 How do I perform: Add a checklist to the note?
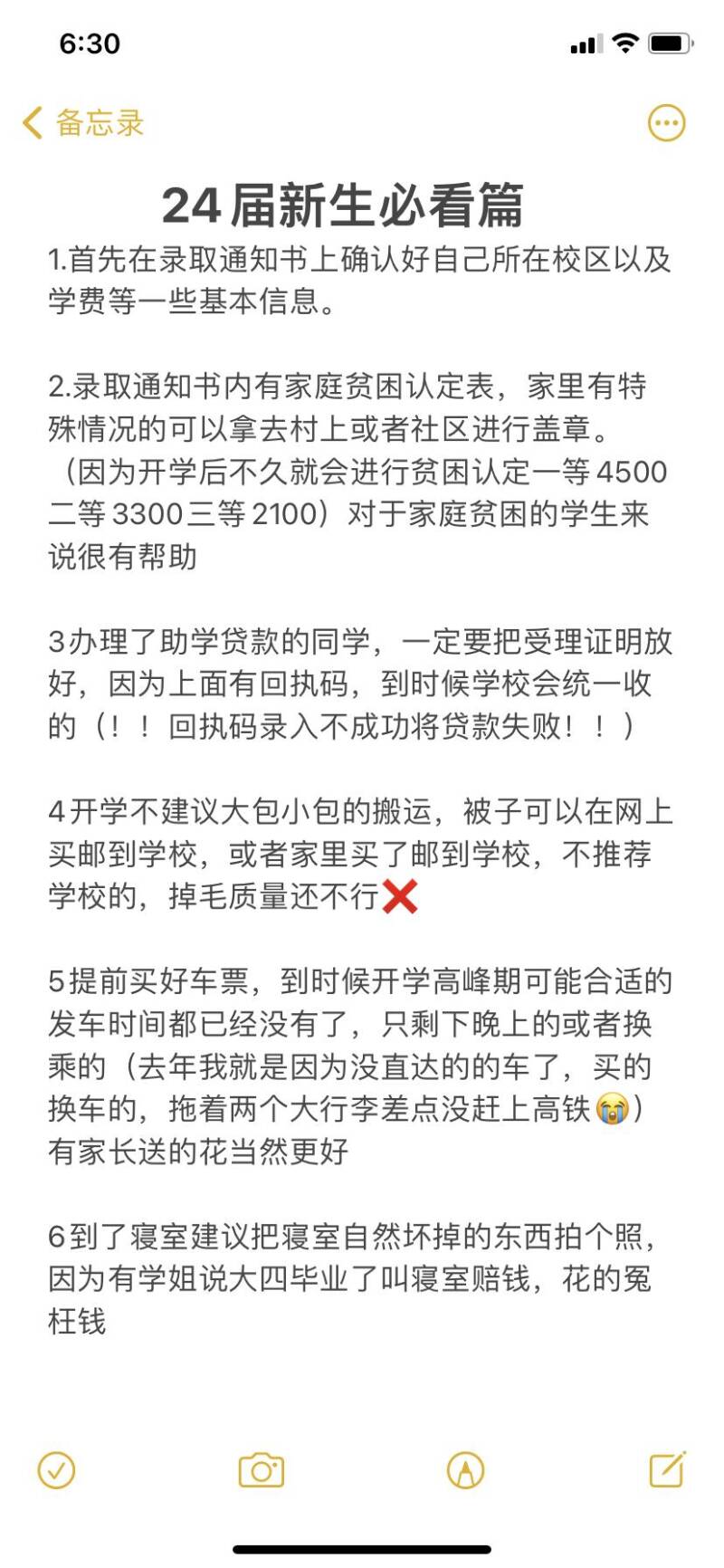[56, 1470]
